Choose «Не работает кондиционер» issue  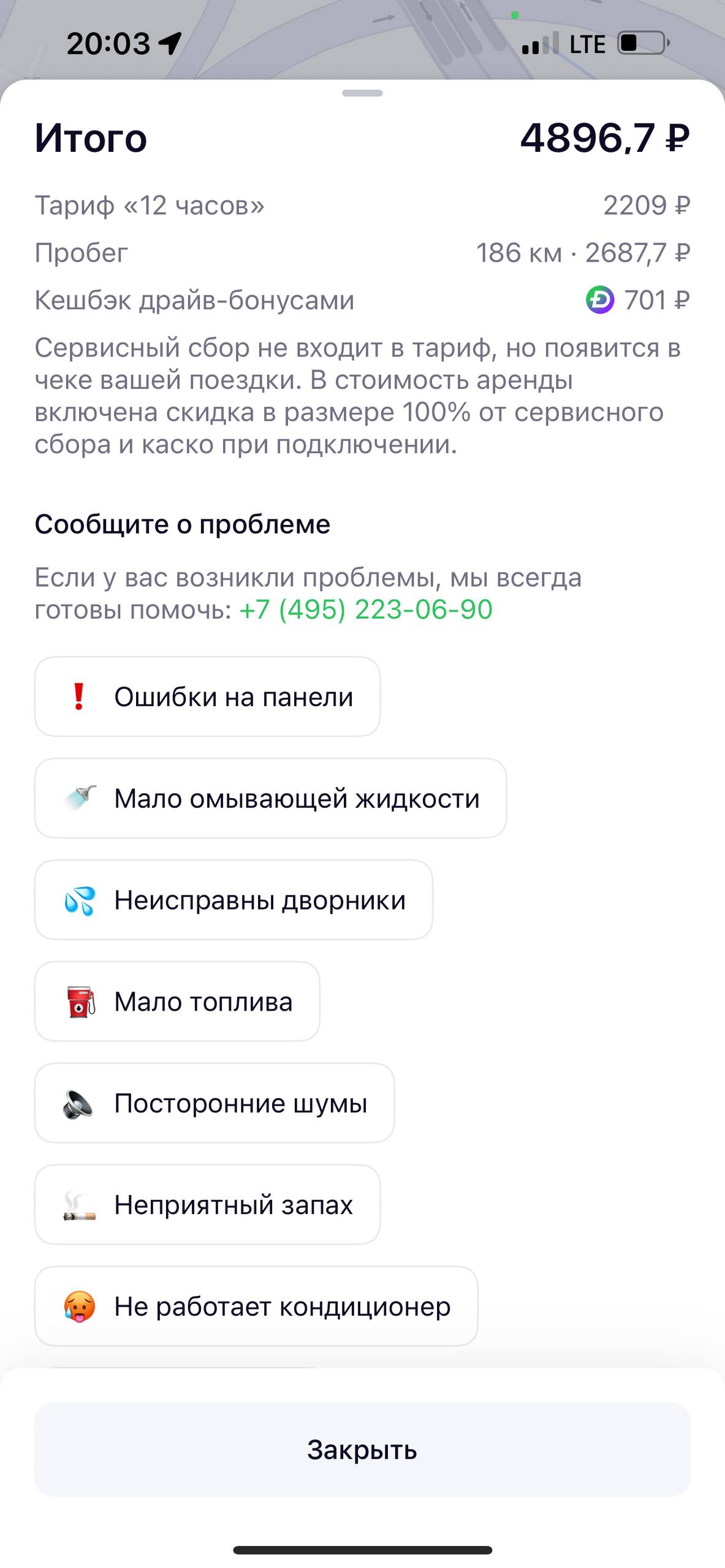pos(256,1306)
